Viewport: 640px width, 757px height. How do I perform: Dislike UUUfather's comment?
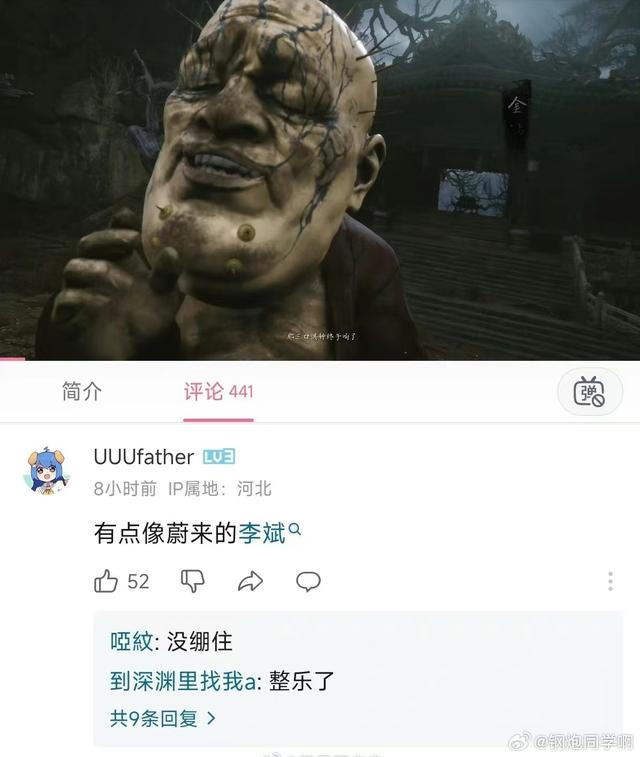pyautogui.click(x=193, y=581)
